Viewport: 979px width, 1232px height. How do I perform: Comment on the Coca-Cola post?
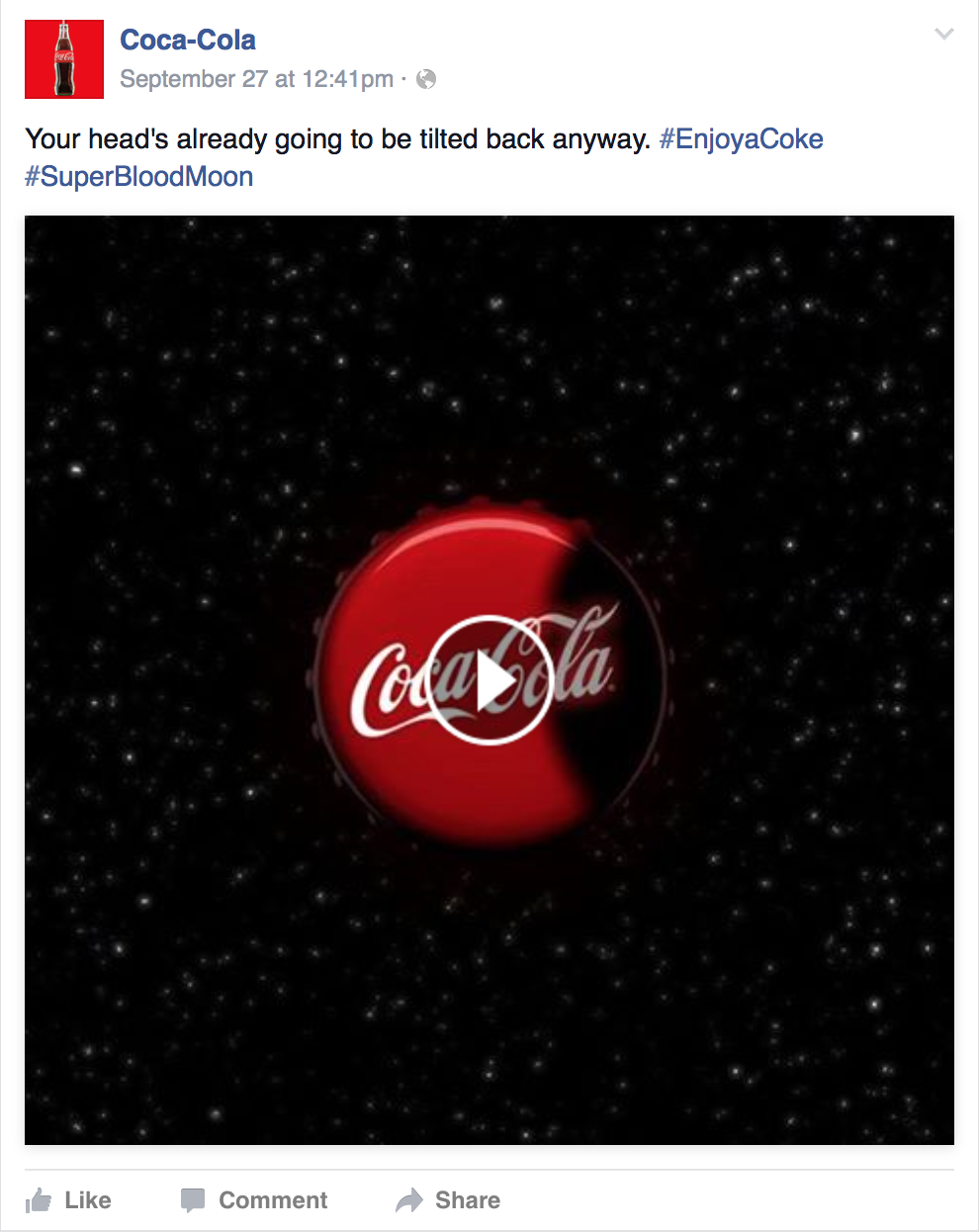tap(254, 1200)
